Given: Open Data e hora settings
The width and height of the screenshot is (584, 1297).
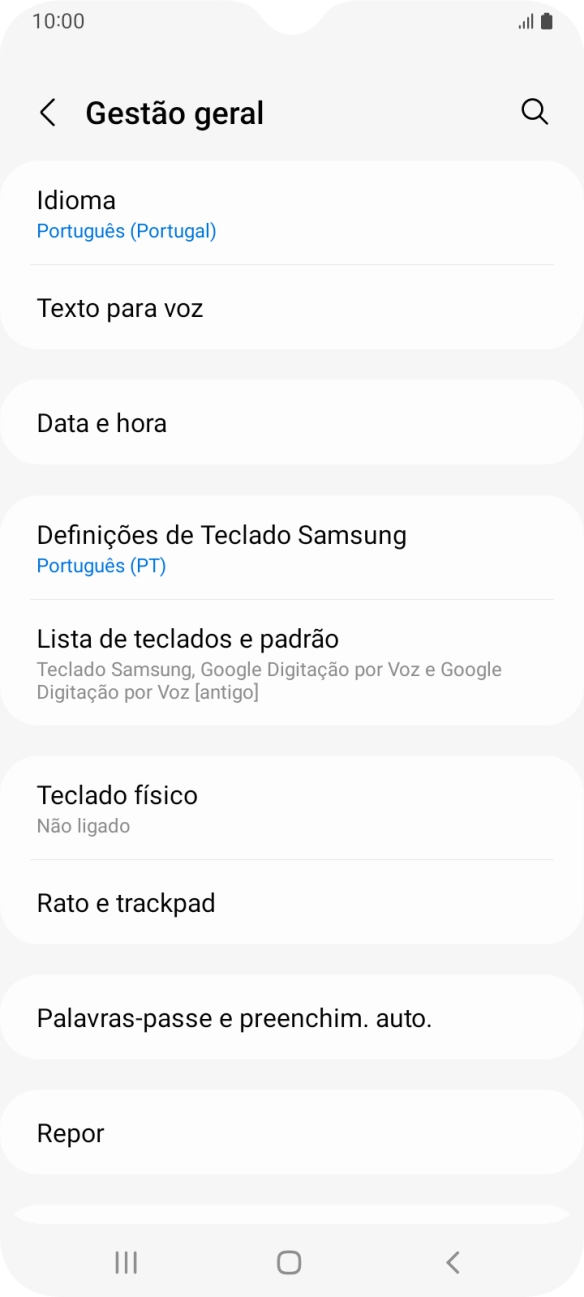Looking at the screenshot, I should tap(292, 423).
